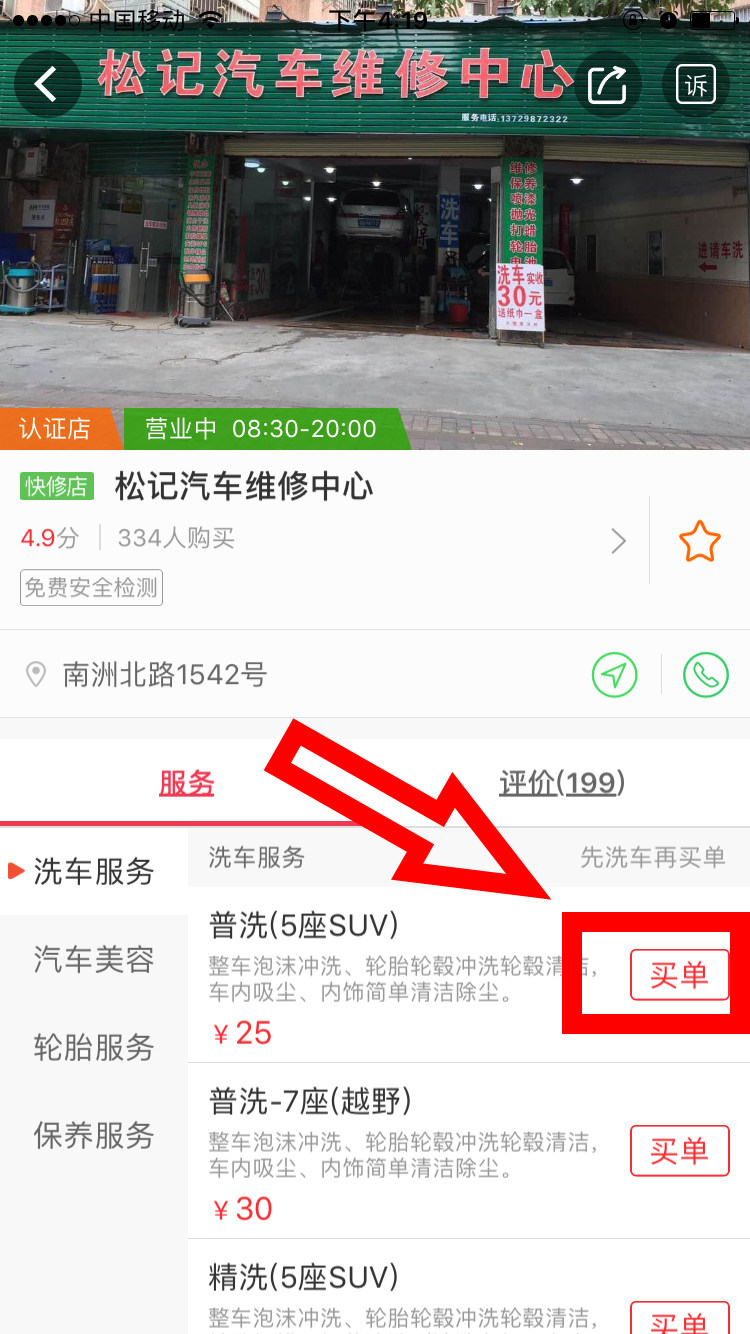This screenshot has width=750, height=1334.
Task: Favorite the shop with the star icon
Action: point(699,542)
